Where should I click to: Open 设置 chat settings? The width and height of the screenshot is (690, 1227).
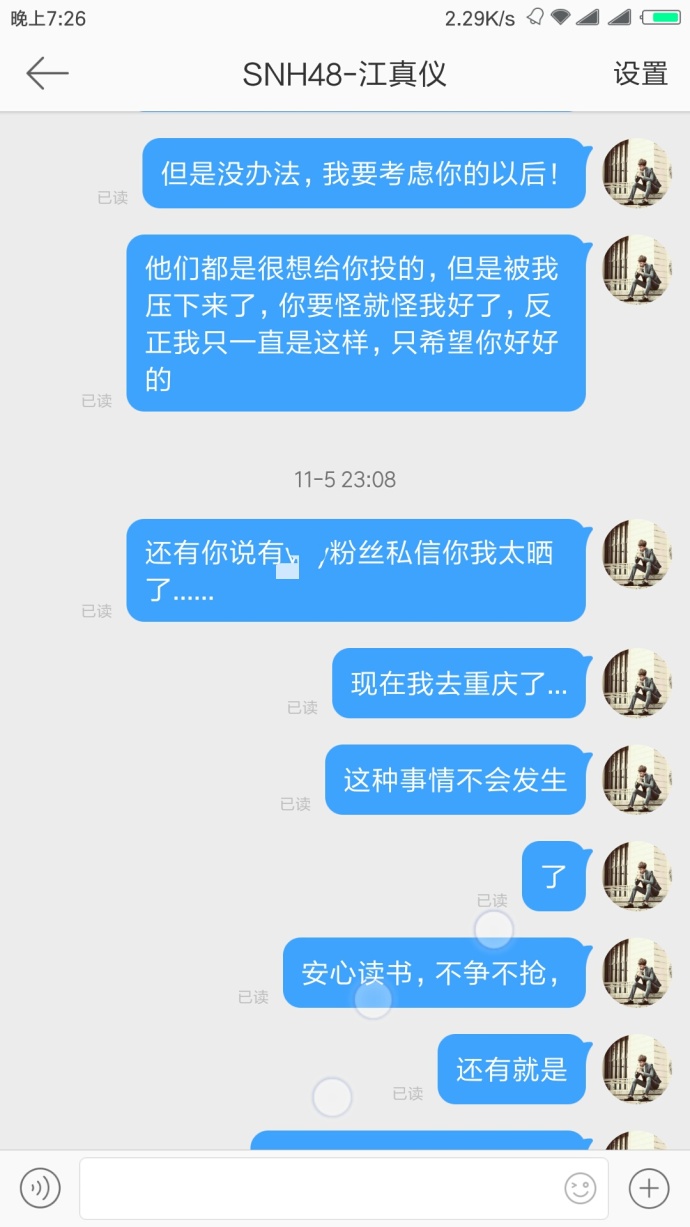(640, 74)
